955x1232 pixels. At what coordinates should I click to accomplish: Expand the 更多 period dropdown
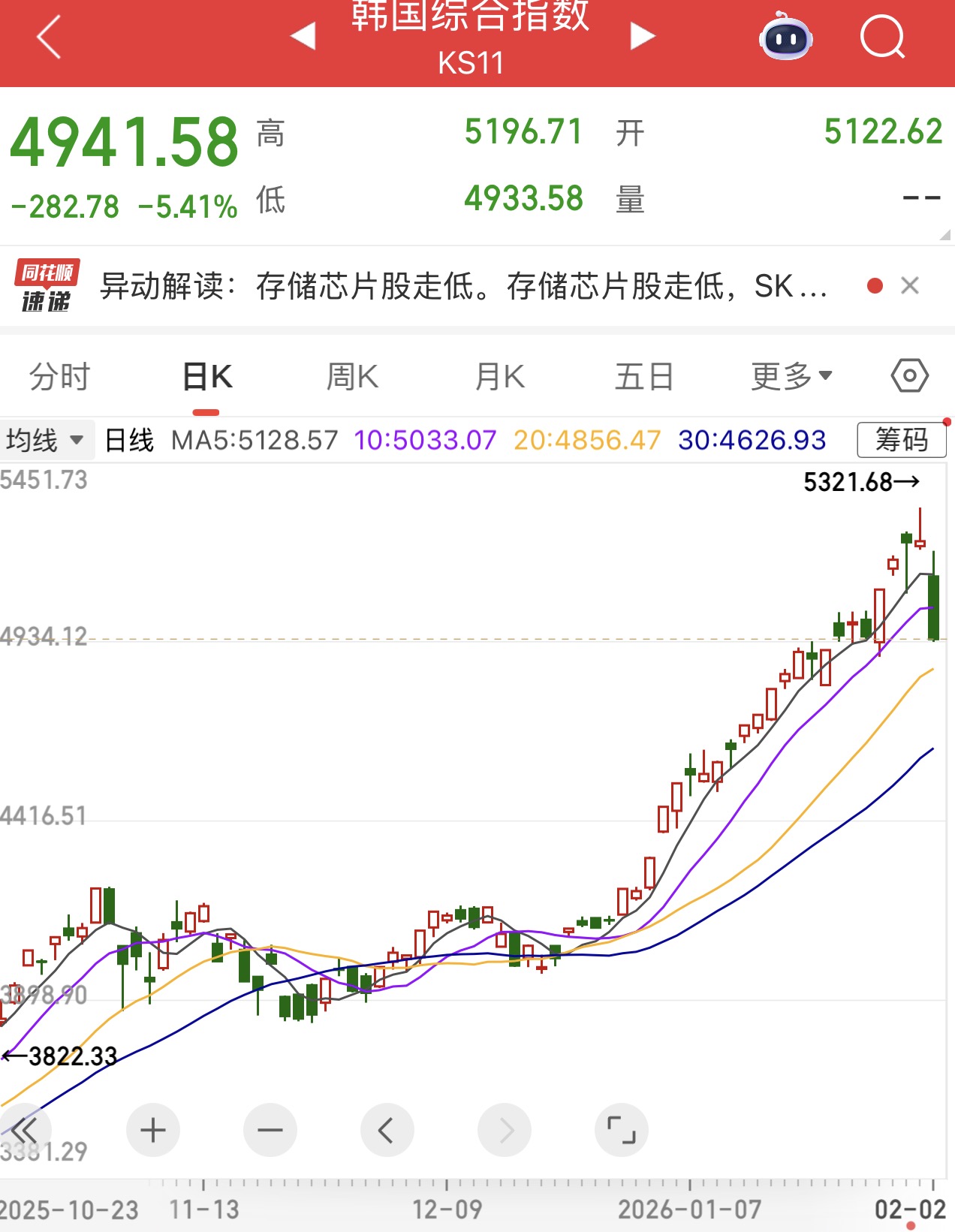click(791, 376)
